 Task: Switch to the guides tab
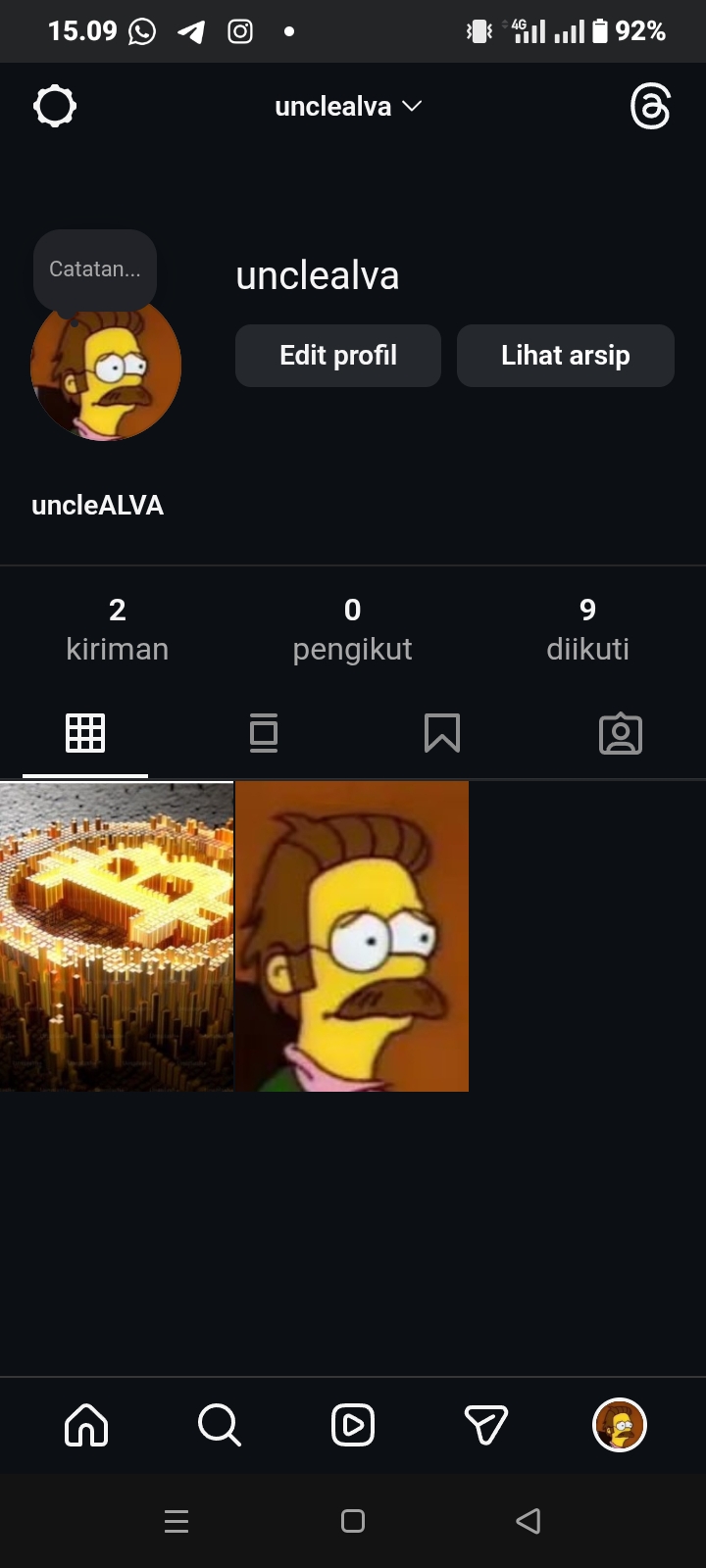coord(264,733)
